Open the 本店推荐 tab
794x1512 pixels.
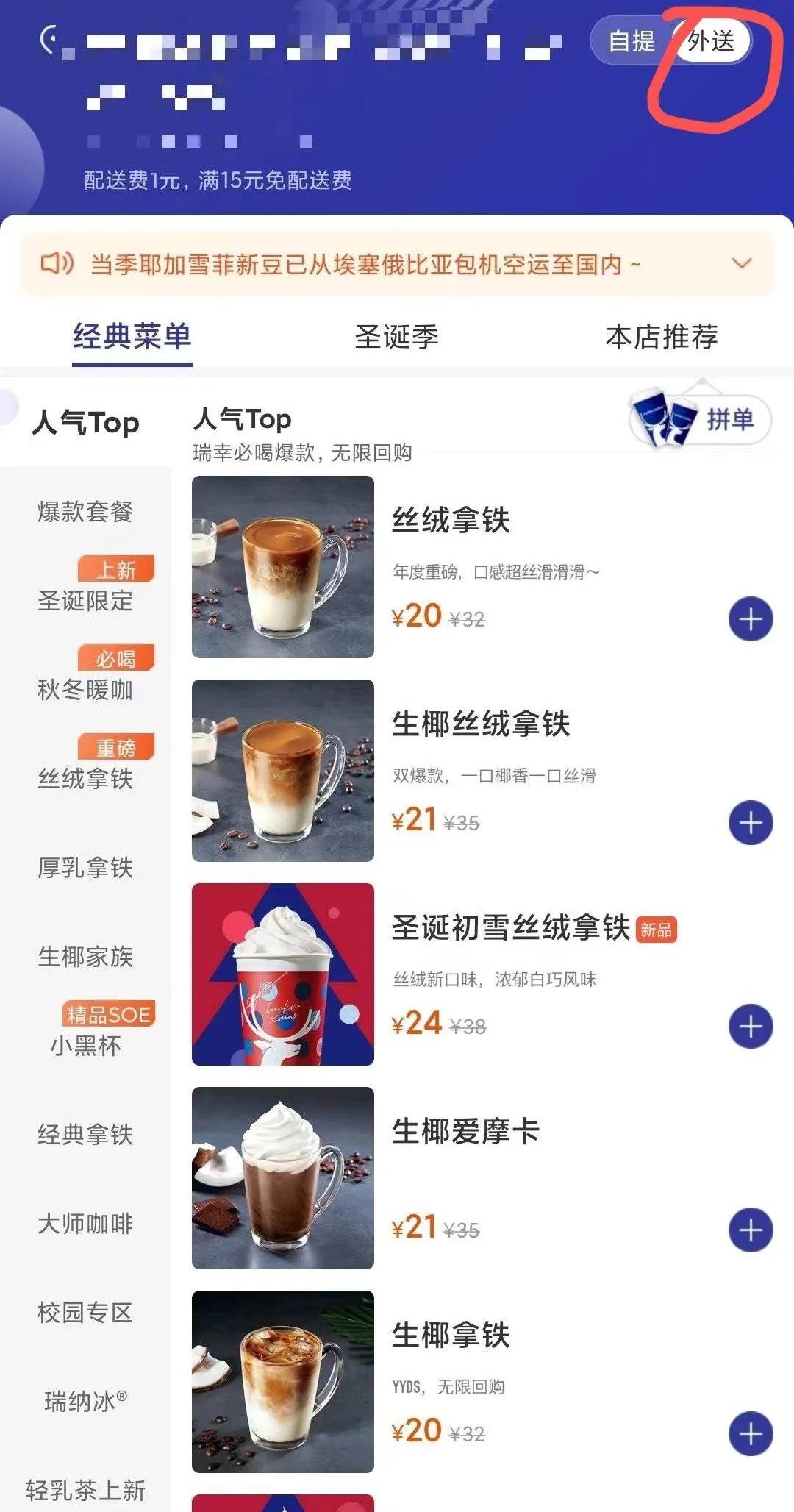[x=661, y=337]
